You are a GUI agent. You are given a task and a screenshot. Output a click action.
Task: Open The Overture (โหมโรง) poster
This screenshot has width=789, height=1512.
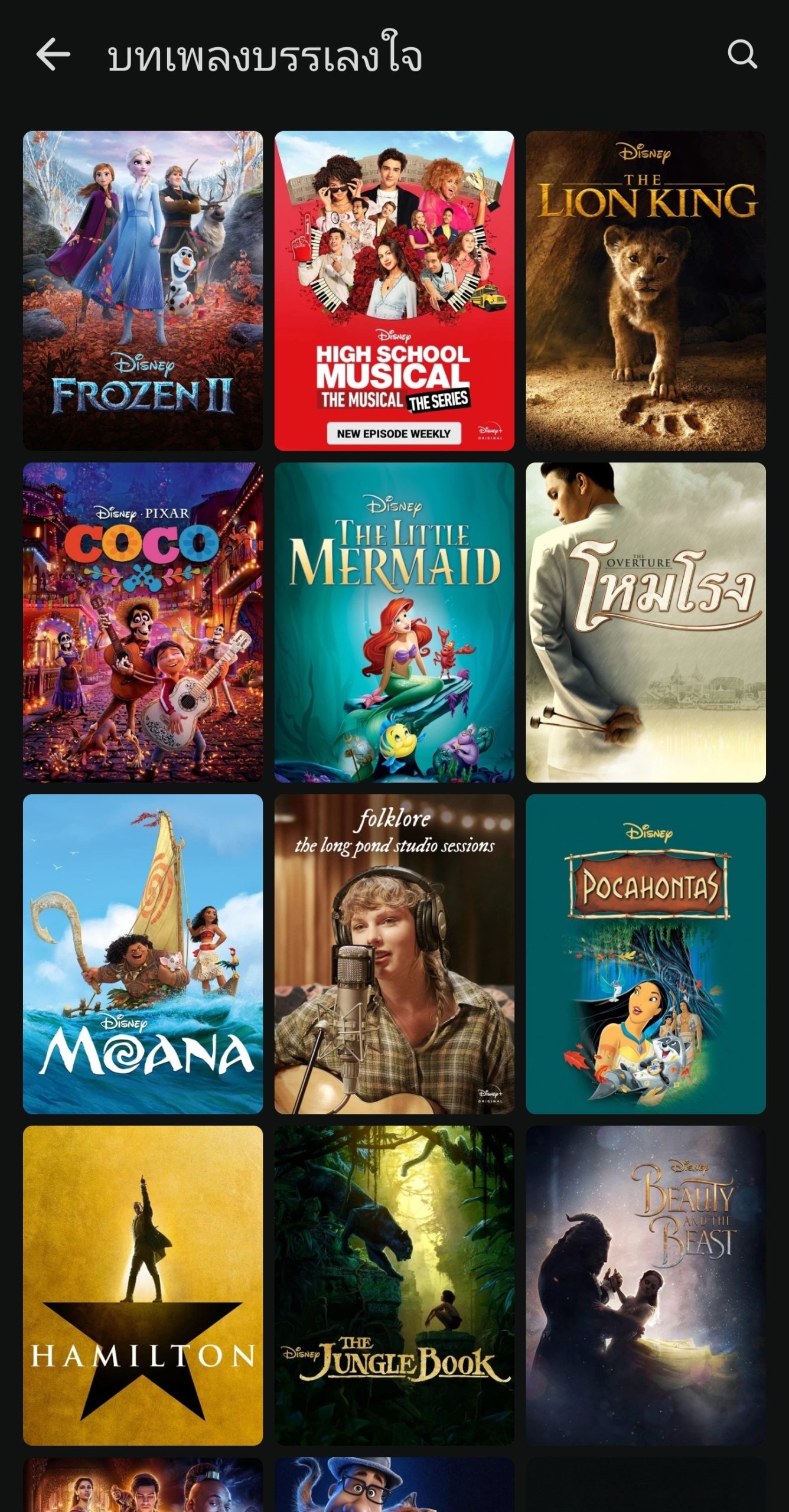[645, 622]
